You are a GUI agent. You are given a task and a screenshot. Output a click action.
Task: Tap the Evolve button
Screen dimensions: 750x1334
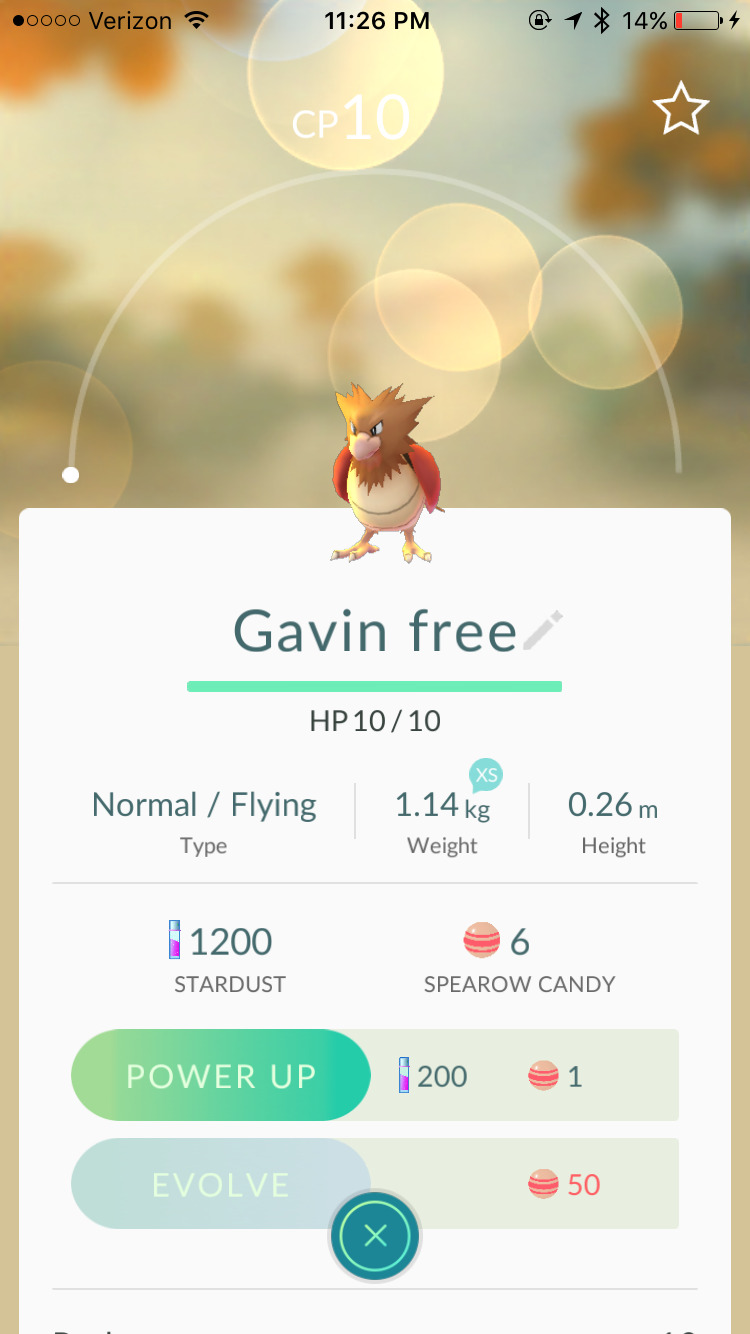click(x=220, y=1184)
